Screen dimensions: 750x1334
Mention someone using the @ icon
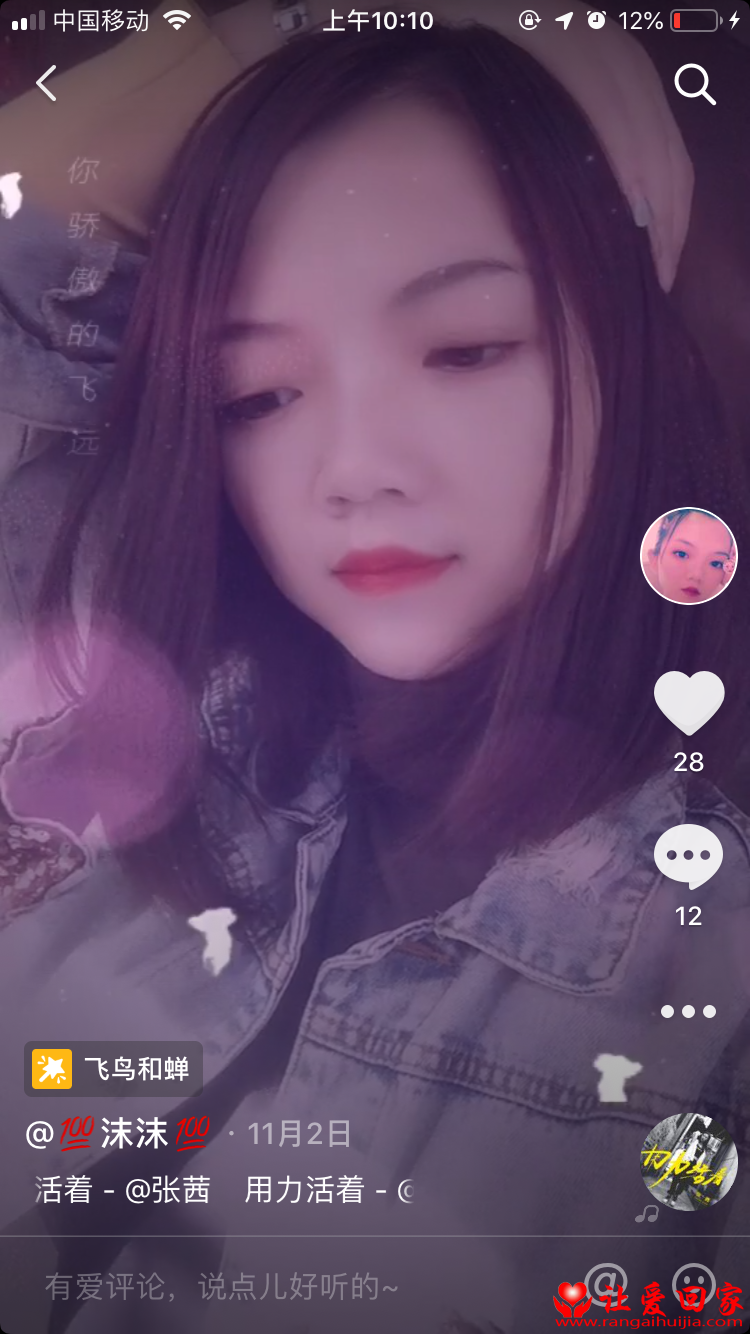pyautogui.click(x=606, y=1283)
